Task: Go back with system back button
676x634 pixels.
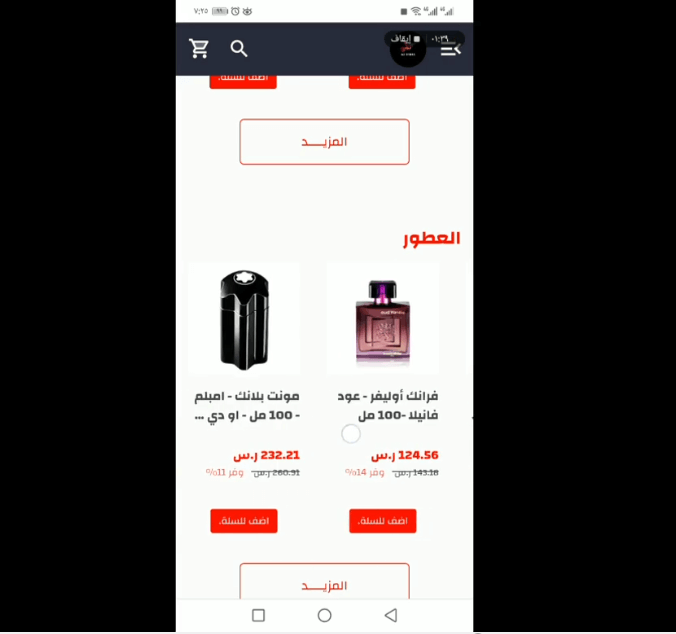Action: click(390, 615)
